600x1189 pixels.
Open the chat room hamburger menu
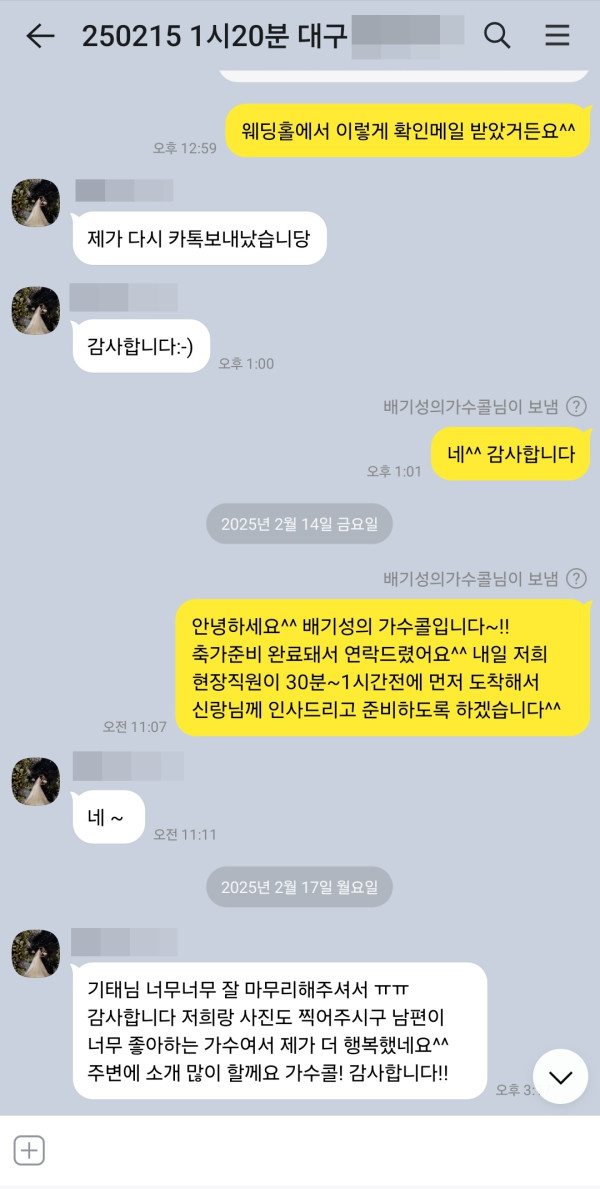[557, 37]
